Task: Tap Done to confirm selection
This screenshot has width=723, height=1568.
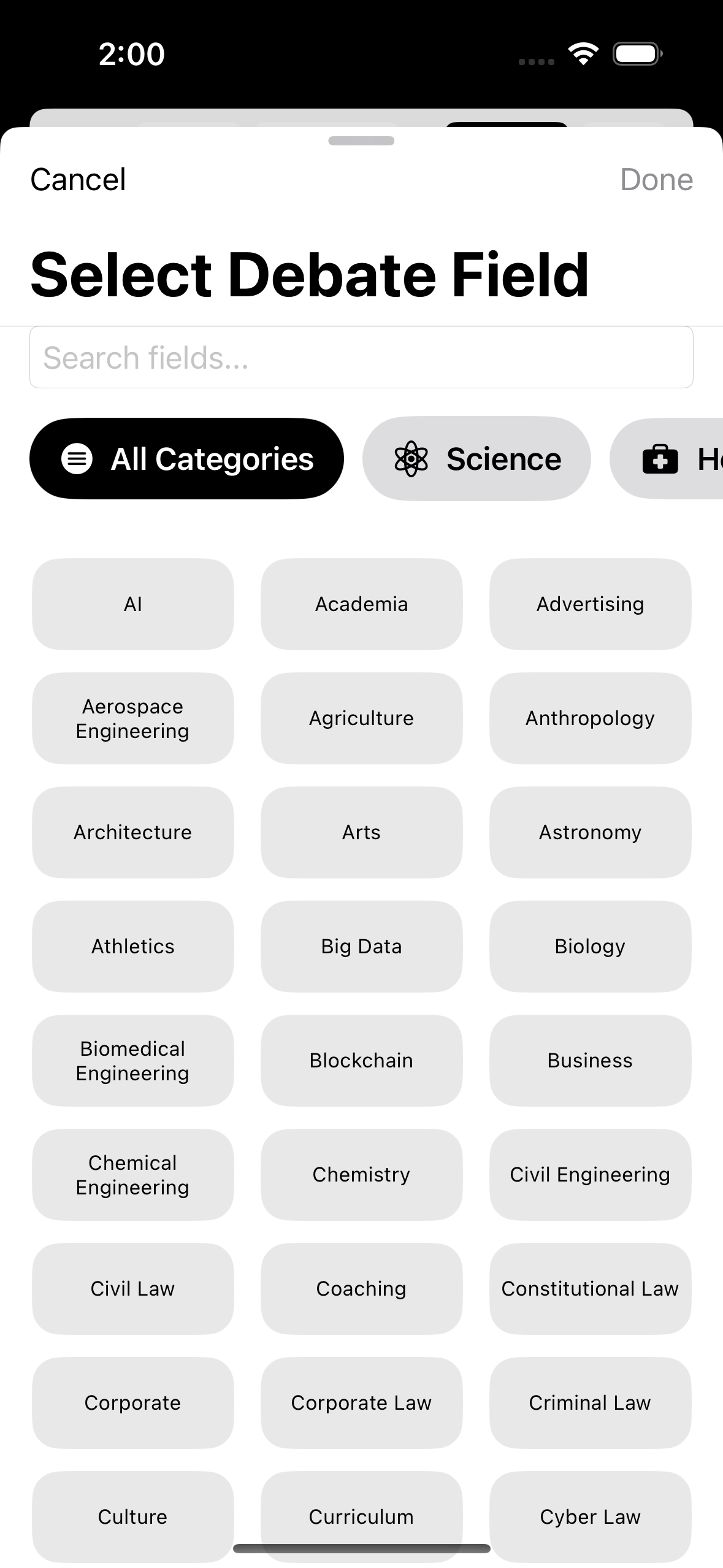Action: coord(656,180)
